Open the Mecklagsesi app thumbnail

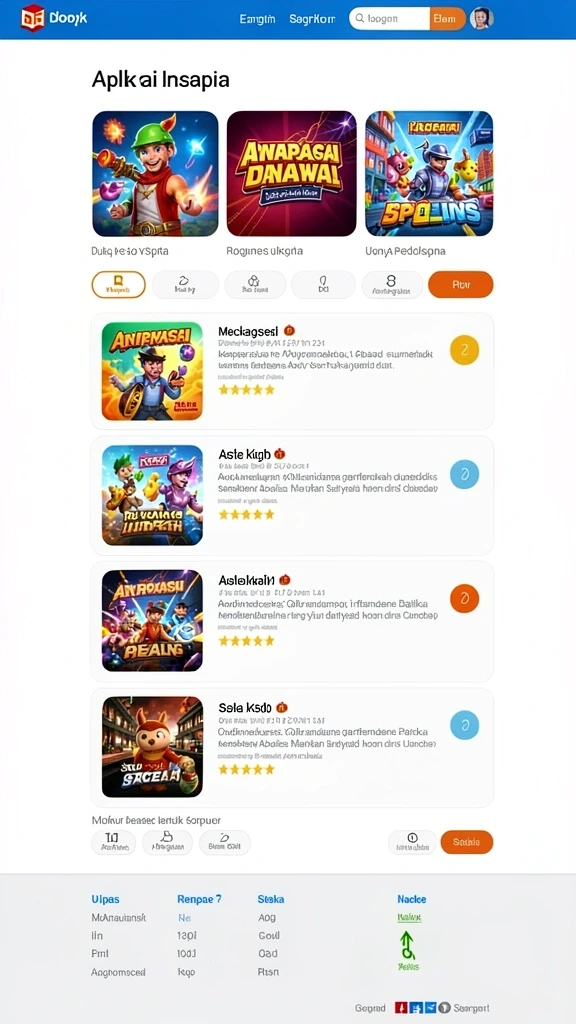point(152,371)
